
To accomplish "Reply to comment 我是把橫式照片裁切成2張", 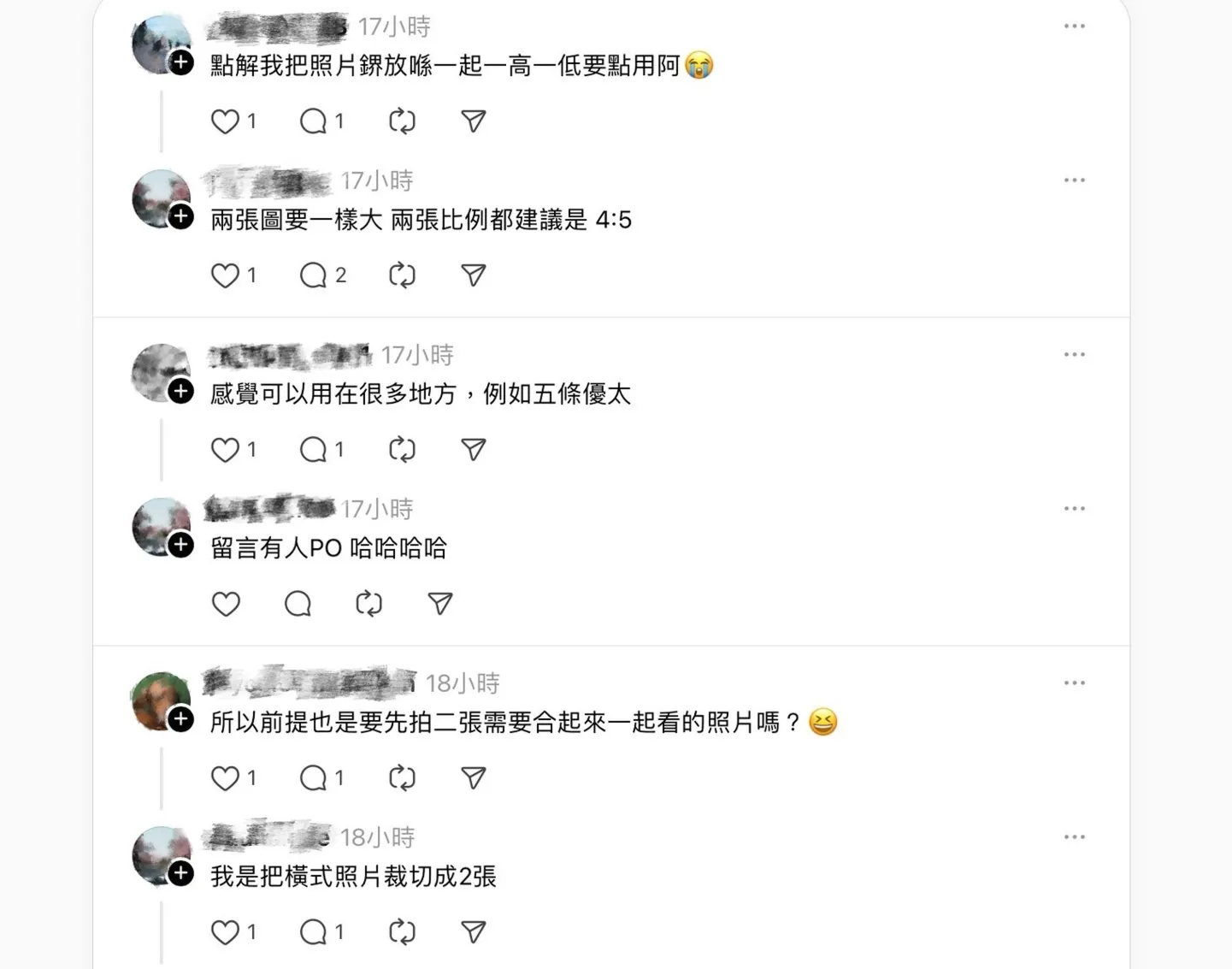I will click(x=314, y=932).
